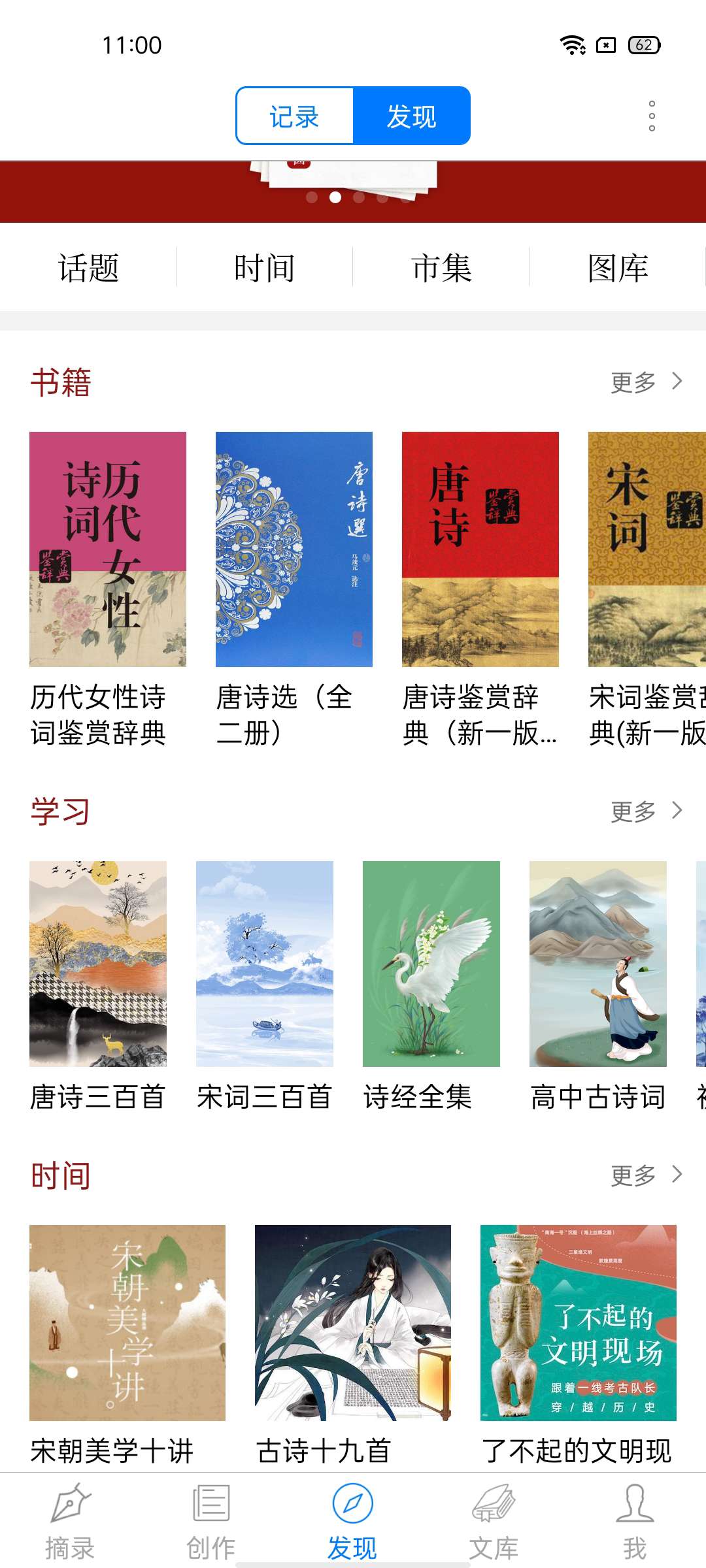This screenshot has height=1568, width=706.
Task: Open the 话题 section
Action: click(89, 268)
